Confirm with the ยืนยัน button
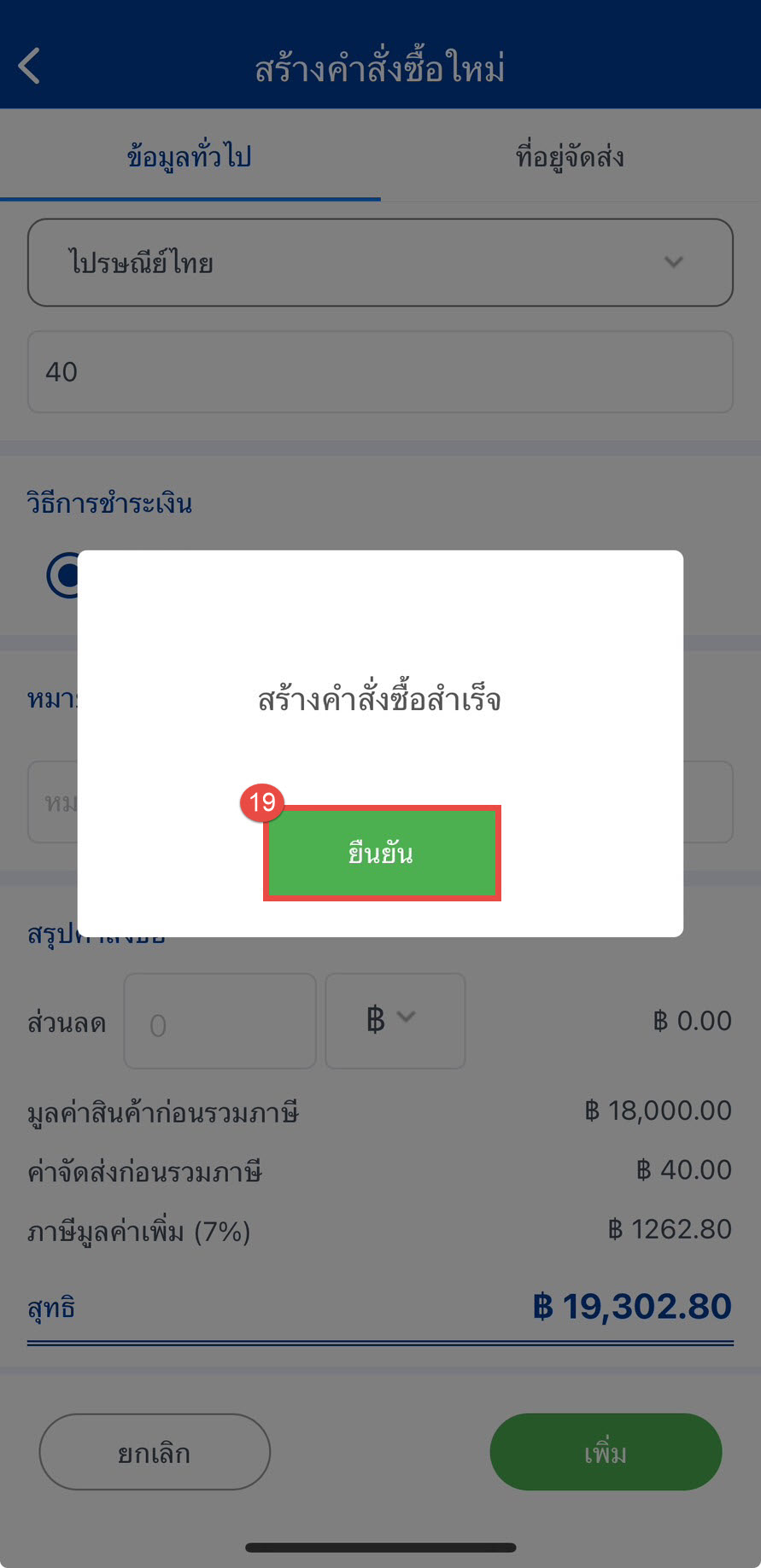761x1568 pixels. tap(381, 853)
